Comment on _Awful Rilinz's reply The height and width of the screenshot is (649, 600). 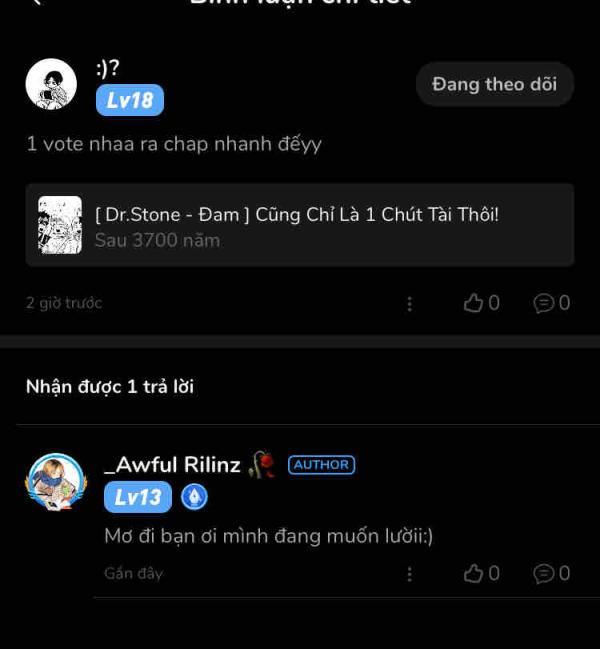click(x=551, y=573)
